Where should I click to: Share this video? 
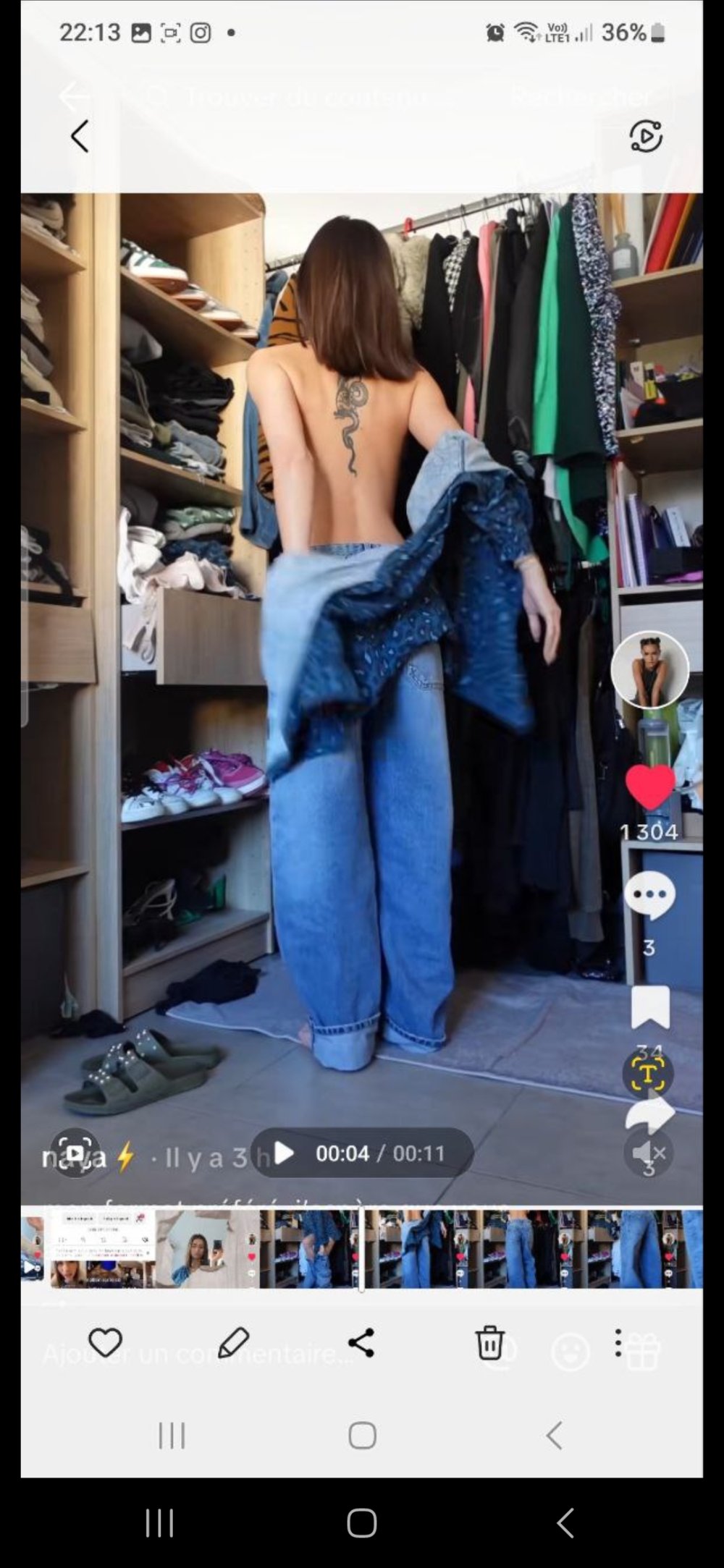pyautogui.click(x=361, y=1344)
